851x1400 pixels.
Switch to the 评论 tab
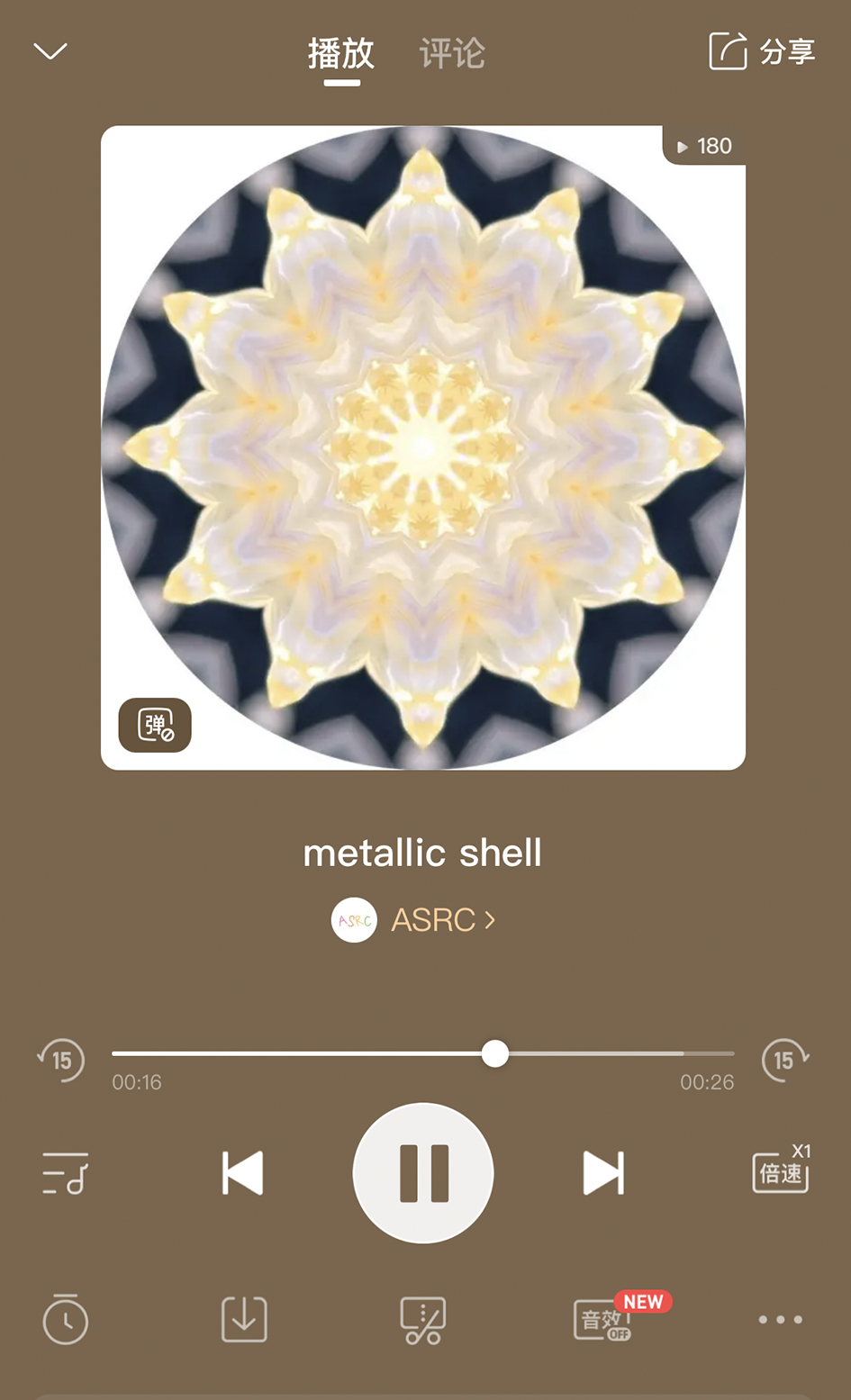click(452, 54)
